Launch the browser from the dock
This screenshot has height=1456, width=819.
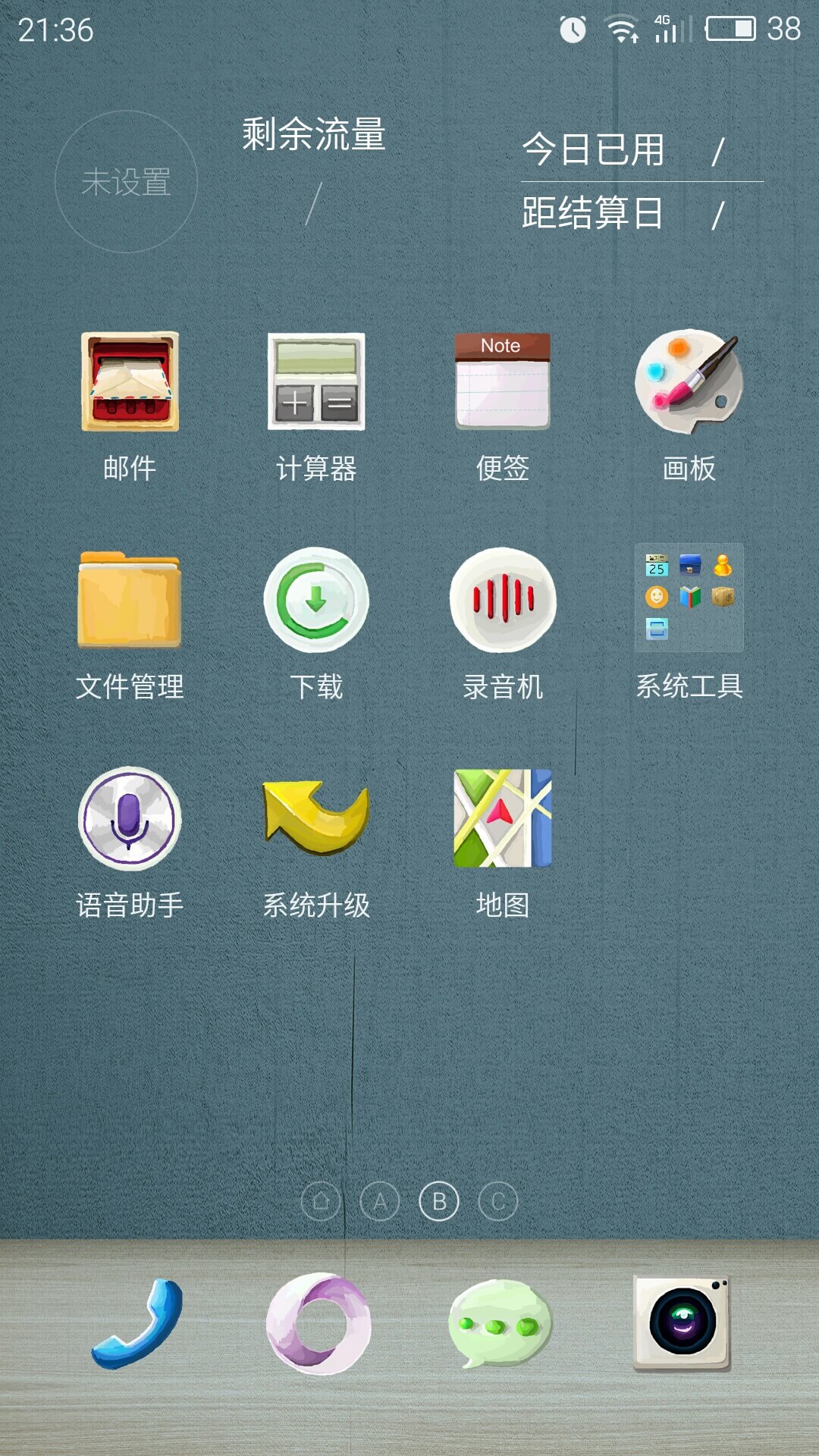[318, 1323]
